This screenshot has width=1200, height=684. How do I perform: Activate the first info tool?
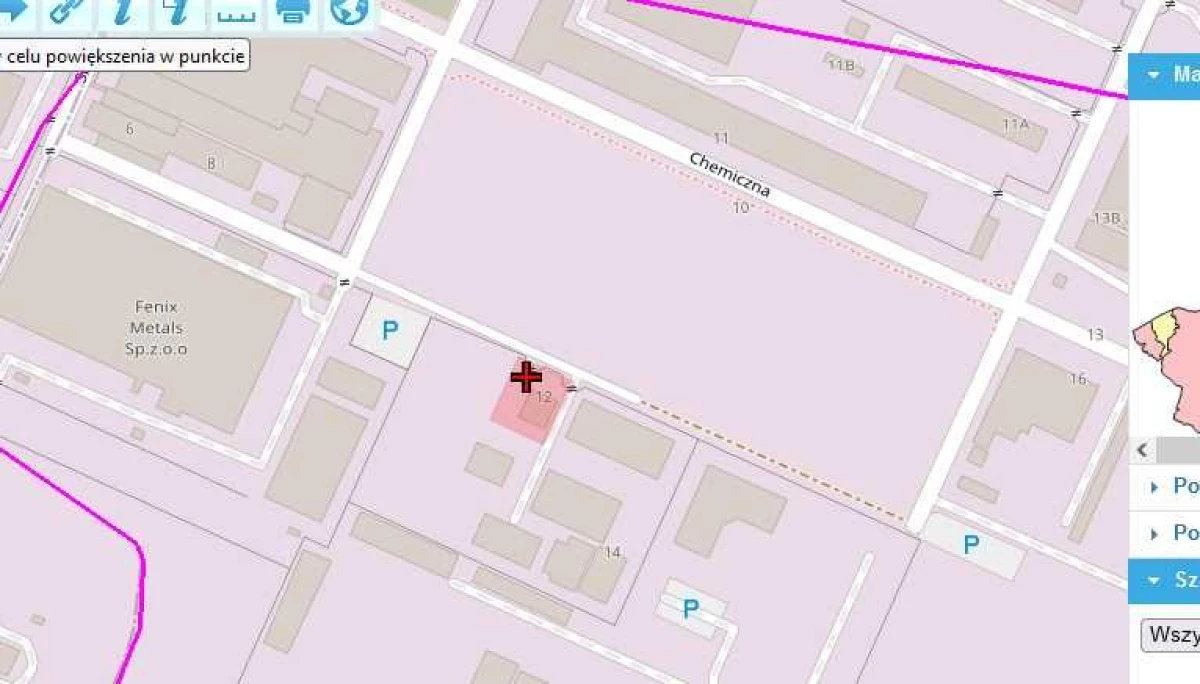[122, 12]
